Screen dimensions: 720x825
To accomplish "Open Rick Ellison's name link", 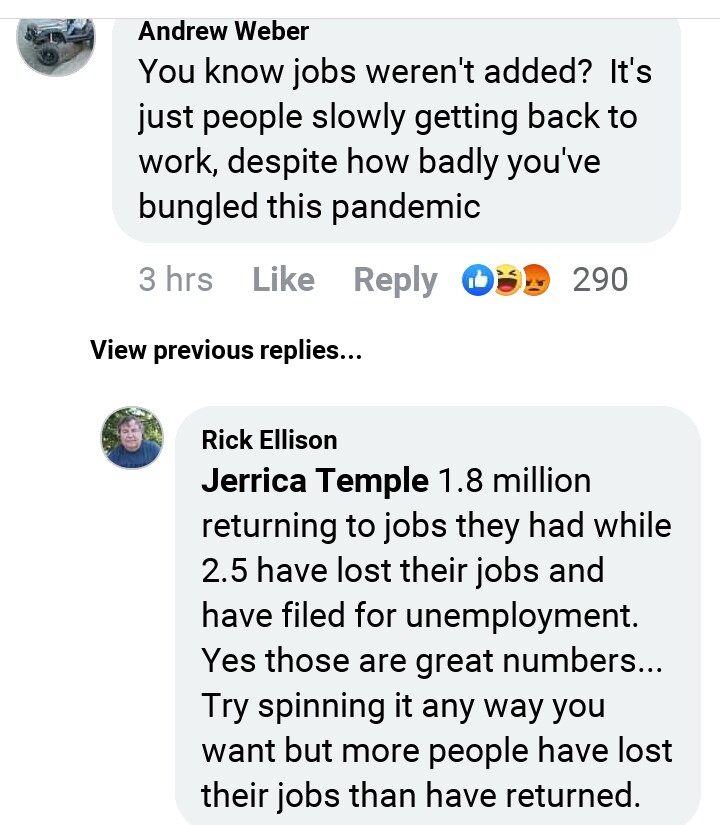I will click(x=269, y=440).
